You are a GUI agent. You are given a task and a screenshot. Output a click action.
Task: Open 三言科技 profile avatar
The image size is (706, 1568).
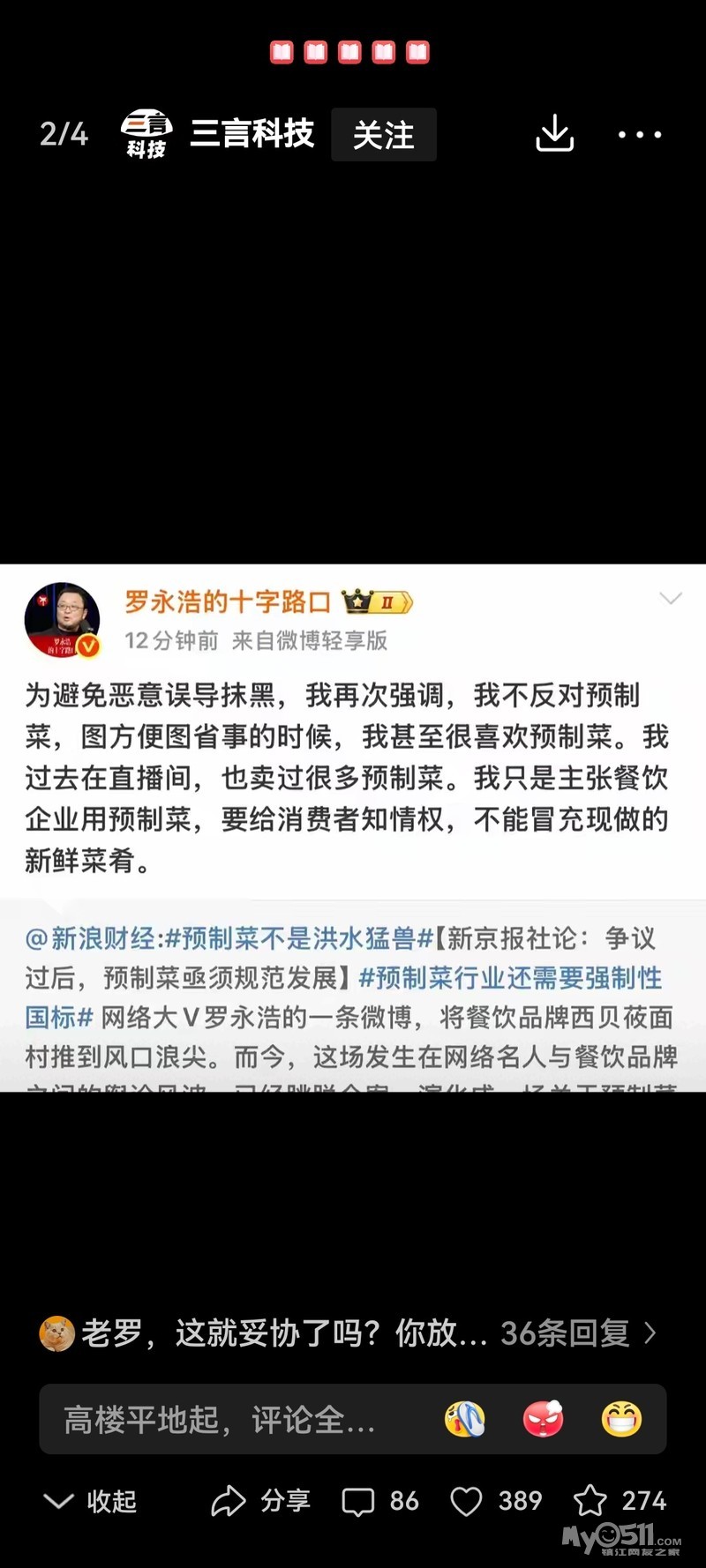pyautogui.click(x=146, y=134)
